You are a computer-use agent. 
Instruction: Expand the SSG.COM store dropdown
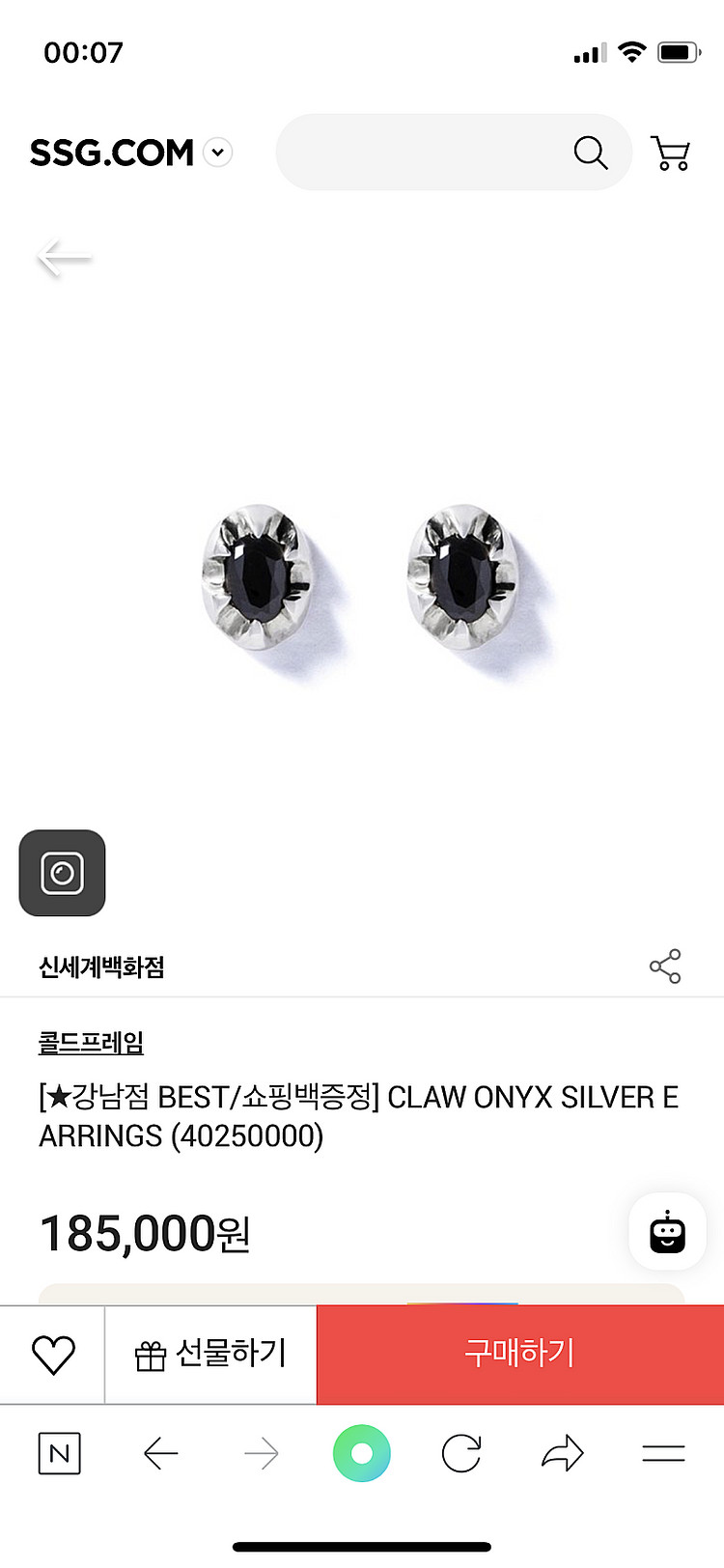(218, 153)
